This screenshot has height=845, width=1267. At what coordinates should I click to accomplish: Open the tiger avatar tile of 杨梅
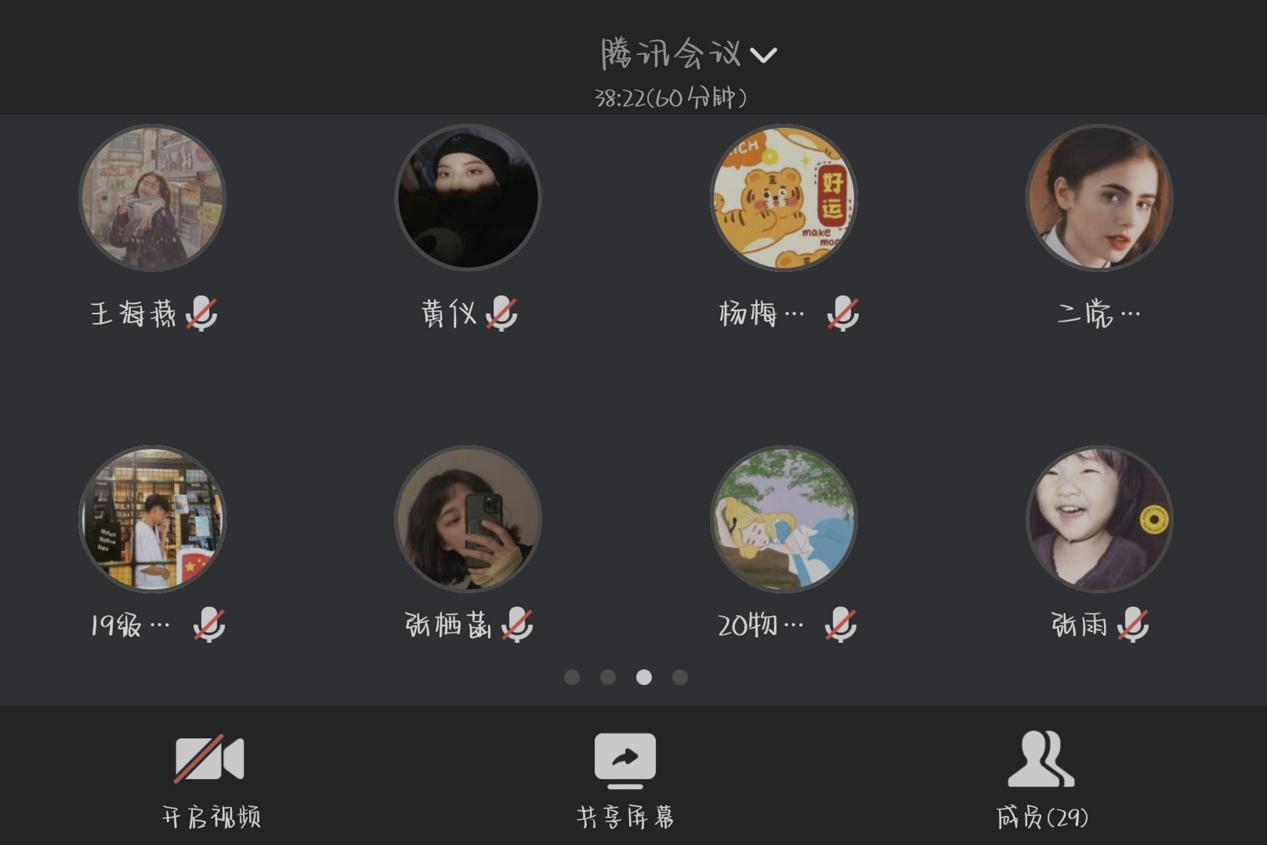click(x=784, y=198)
